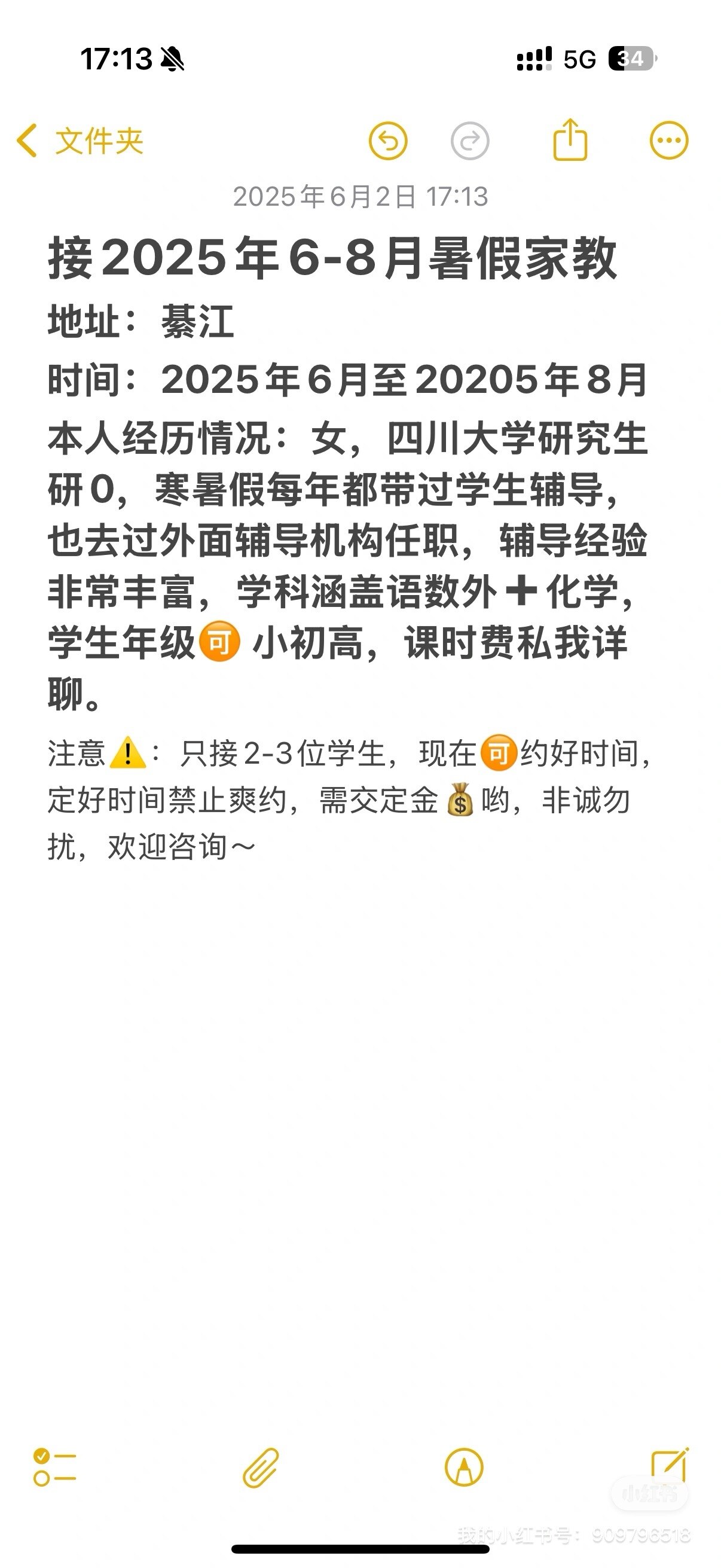The image size is (721, 1568).
Task: Add an attachment with the paperclip
Action: 261,1468
